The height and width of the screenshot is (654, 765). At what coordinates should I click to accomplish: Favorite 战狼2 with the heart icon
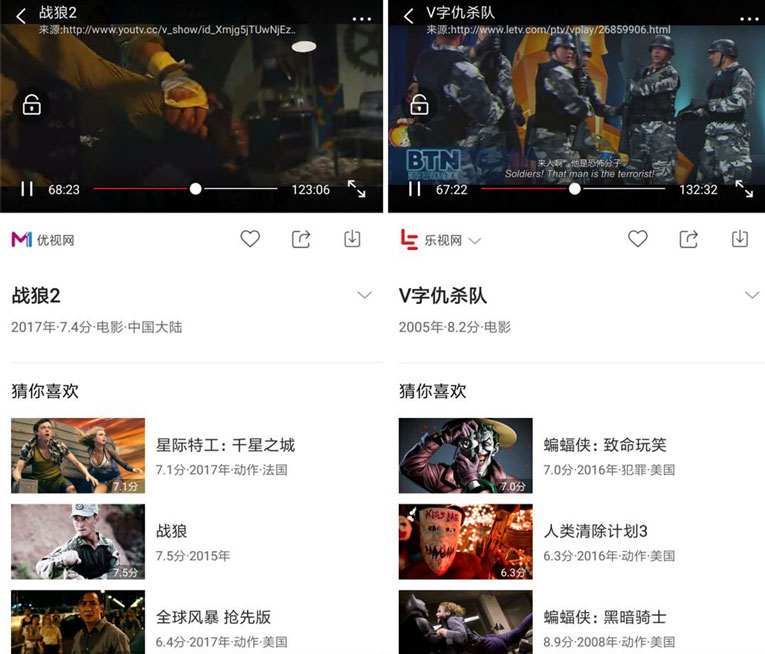pos(250,239)
